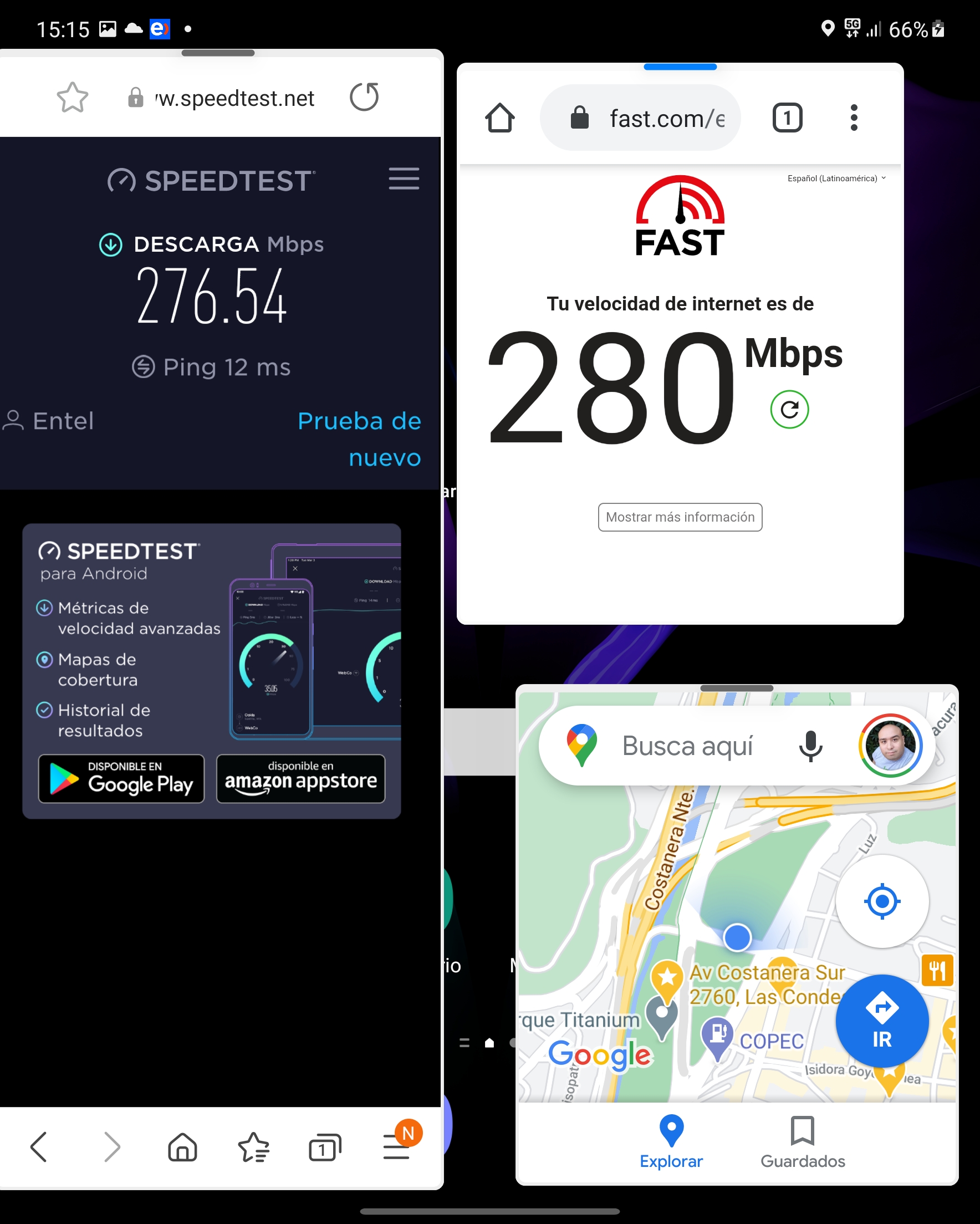
Task: Start directions with the IR button
Action: click(882, 1021)
